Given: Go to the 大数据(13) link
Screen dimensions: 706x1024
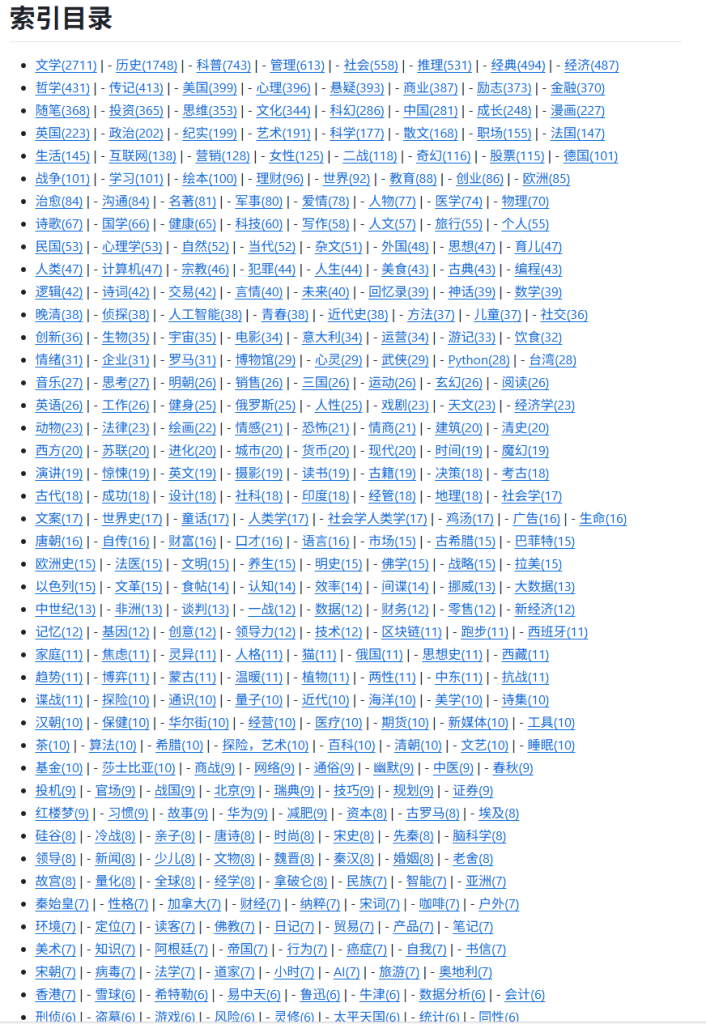Looking at the screenshot, I should [x=544, y=587].
